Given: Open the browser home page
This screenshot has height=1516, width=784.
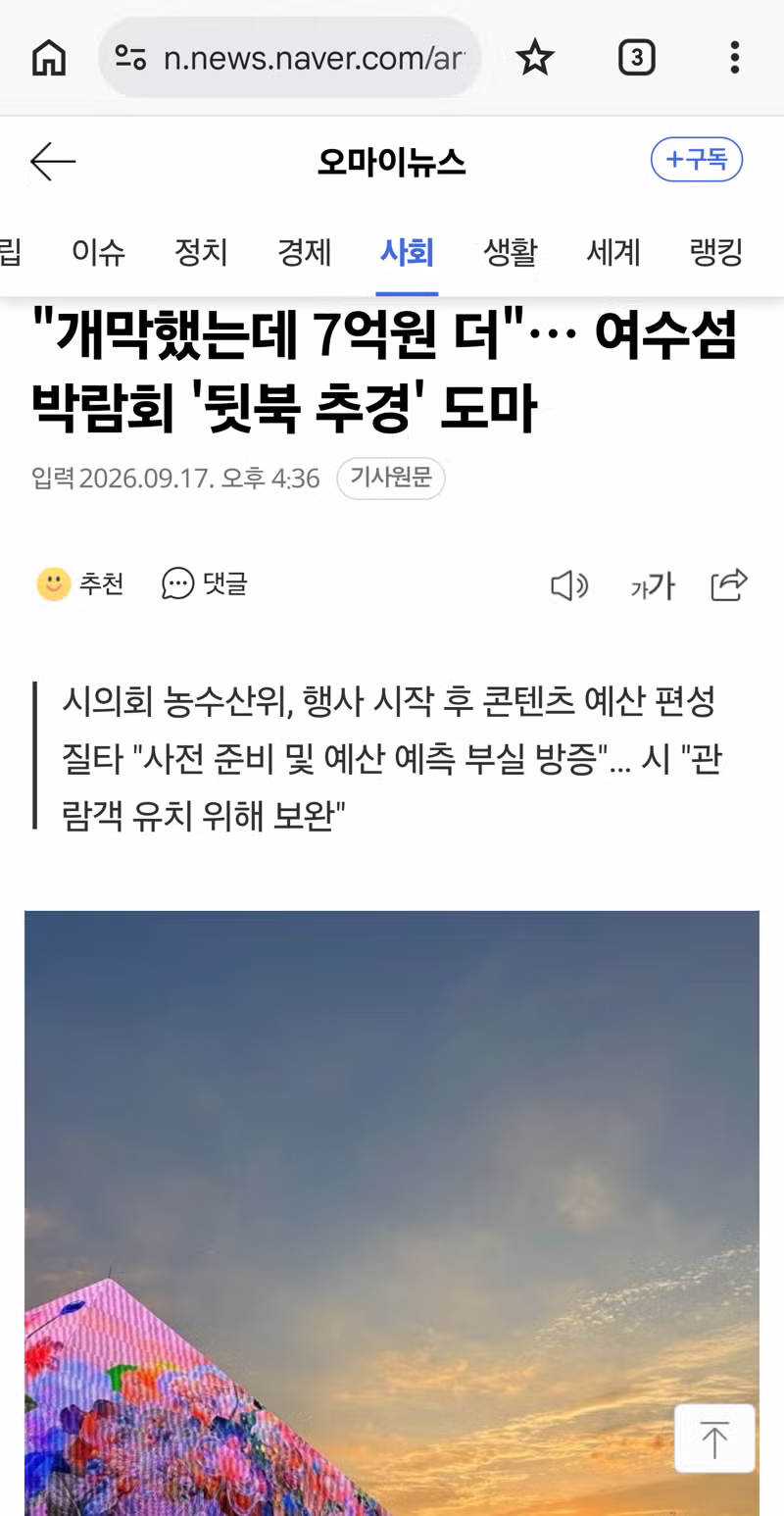Looking at the screenshot, I should point(49,58).
